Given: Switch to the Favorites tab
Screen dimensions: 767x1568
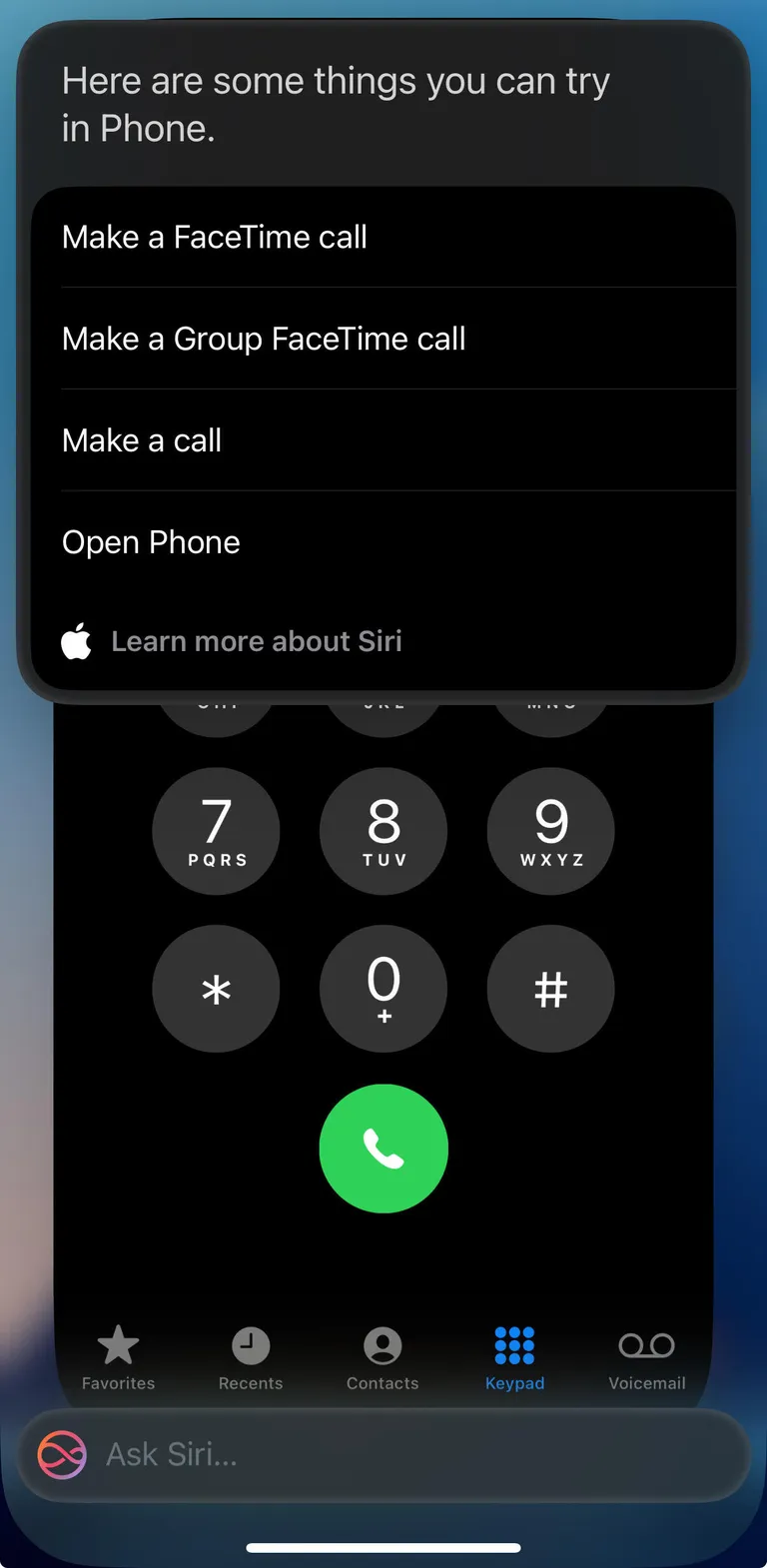Looking at the screenshot, I should pyautogui.click(x=118, y=1358).
